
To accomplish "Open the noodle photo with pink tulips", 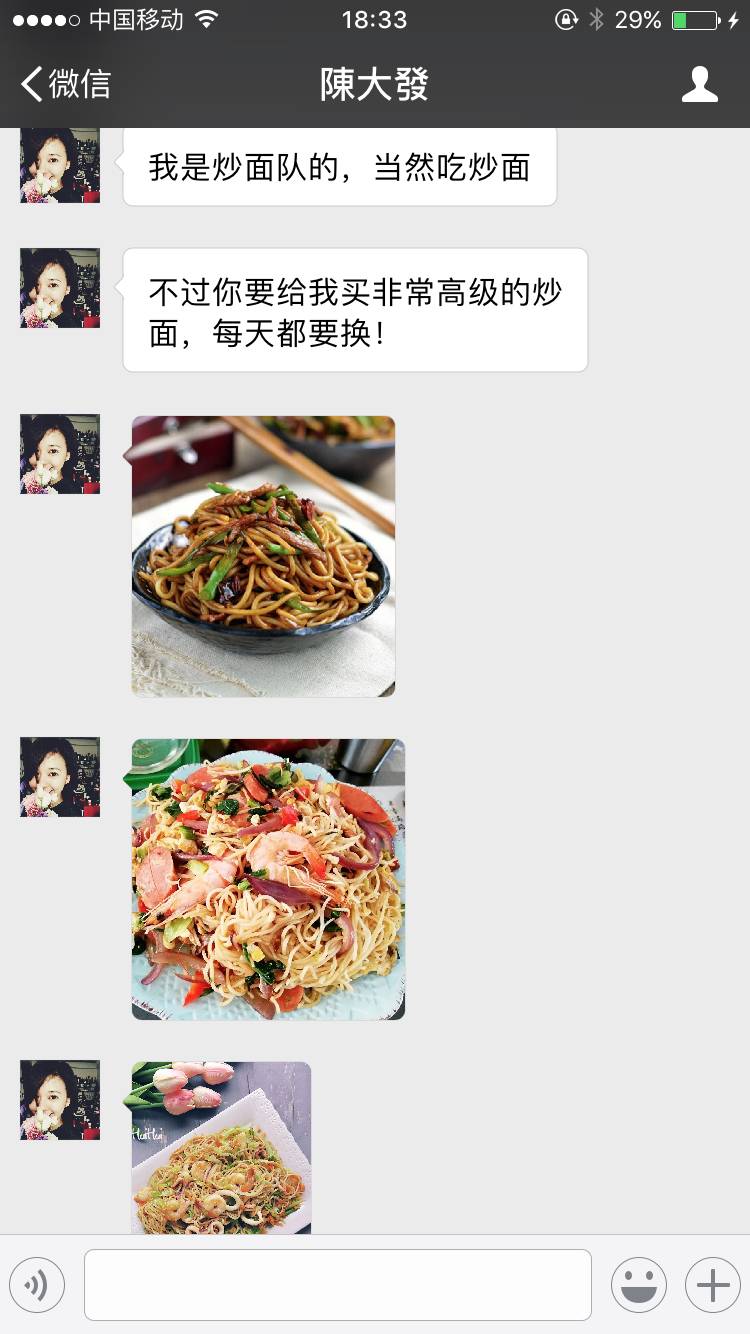I will point(221,1147).
